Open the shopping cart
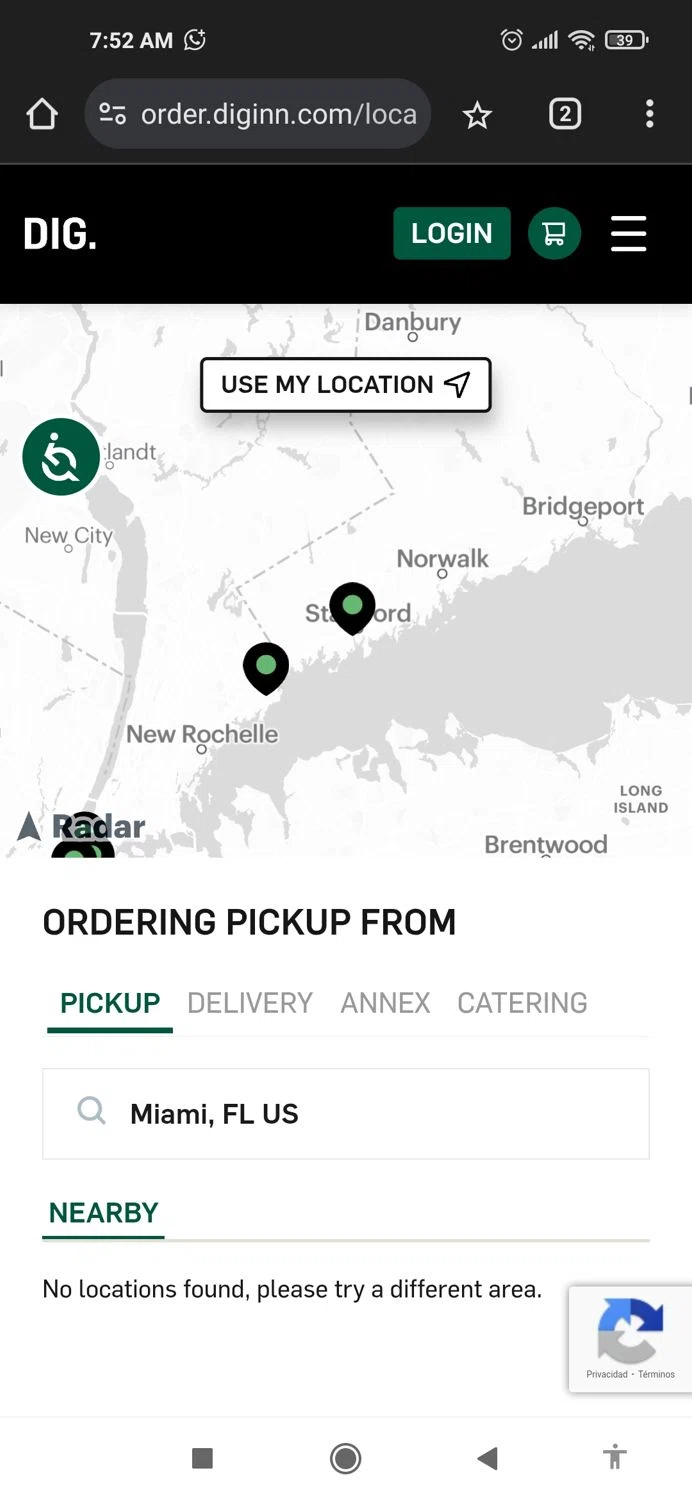This screenshot has height=1500, width=692. (554, 233)
